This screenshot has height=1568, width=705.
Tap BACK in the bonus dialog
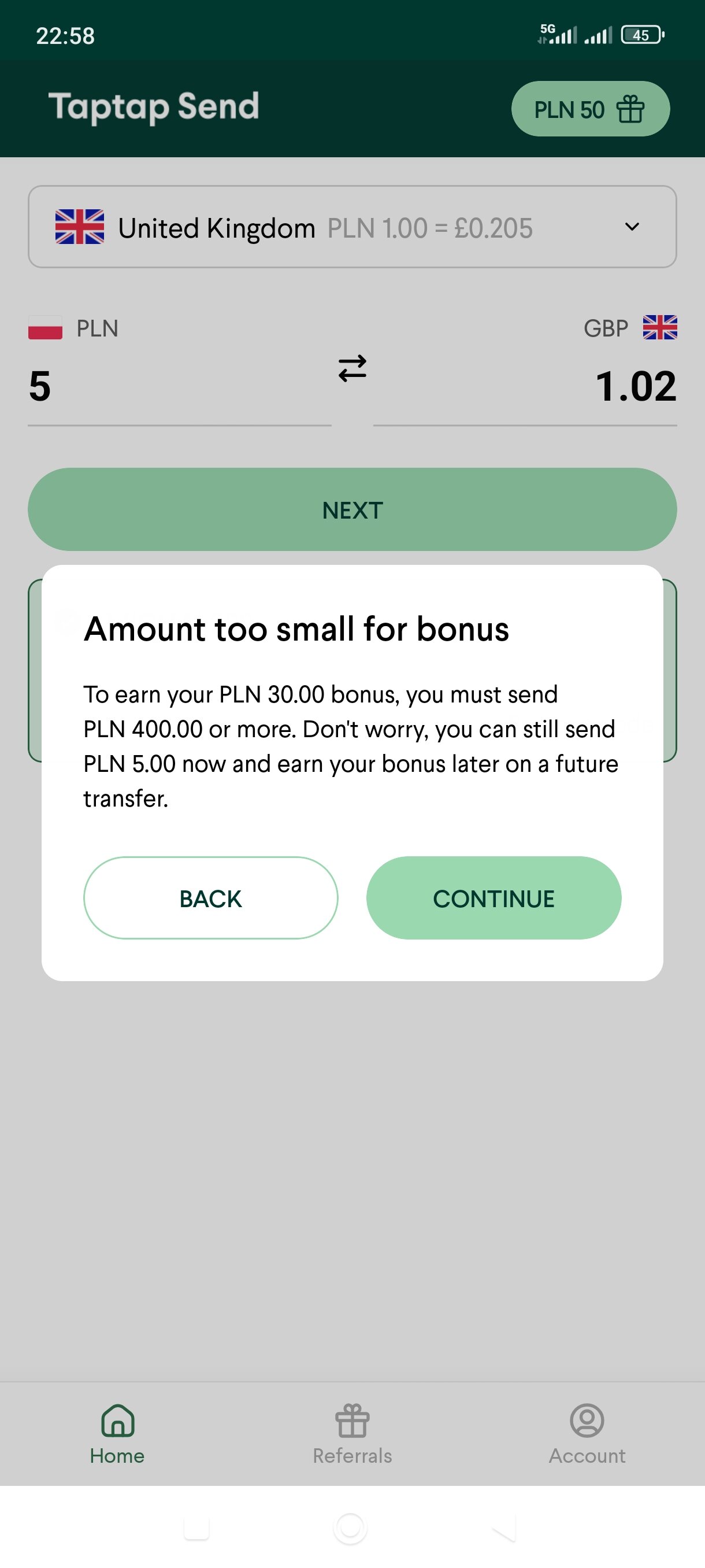pos(210,898)
